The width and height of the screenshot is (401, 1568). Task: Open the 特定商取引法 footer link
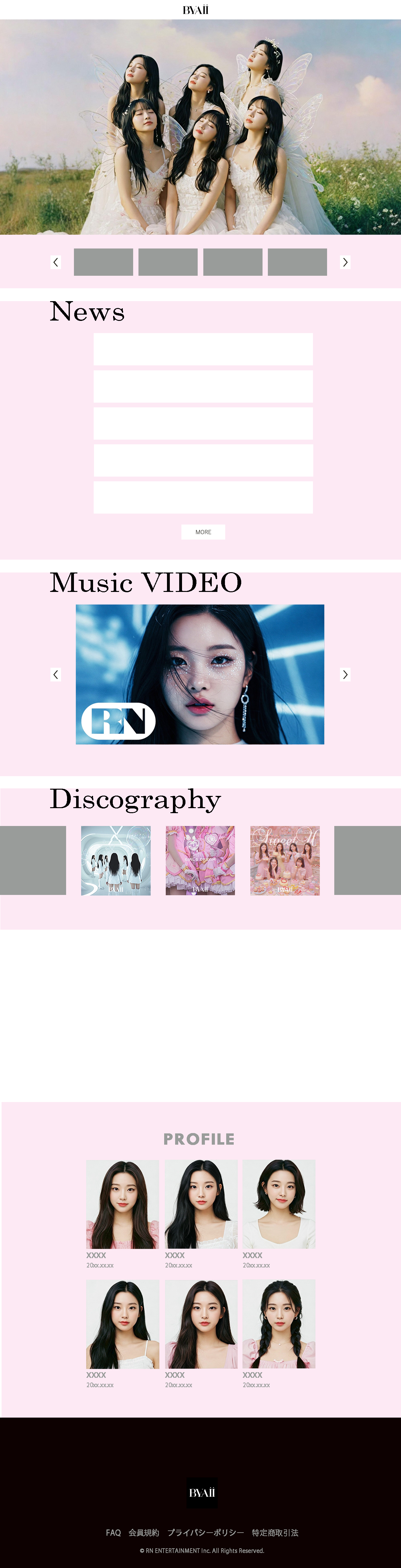pos(275,1532)
